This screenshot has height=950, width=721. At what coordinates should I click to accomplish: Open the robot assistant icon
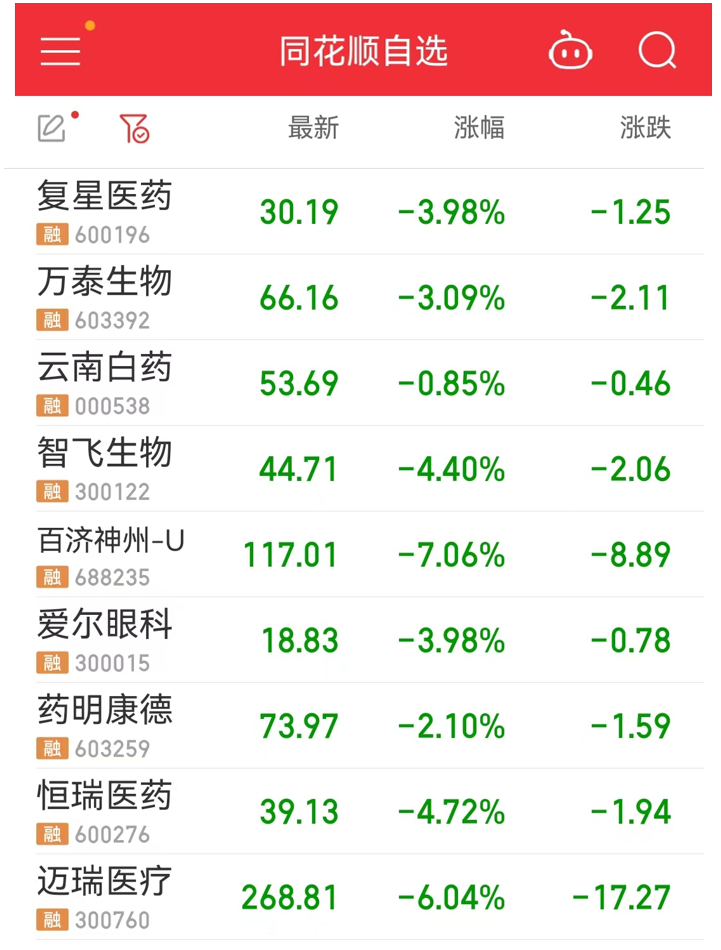coord(570,51)
